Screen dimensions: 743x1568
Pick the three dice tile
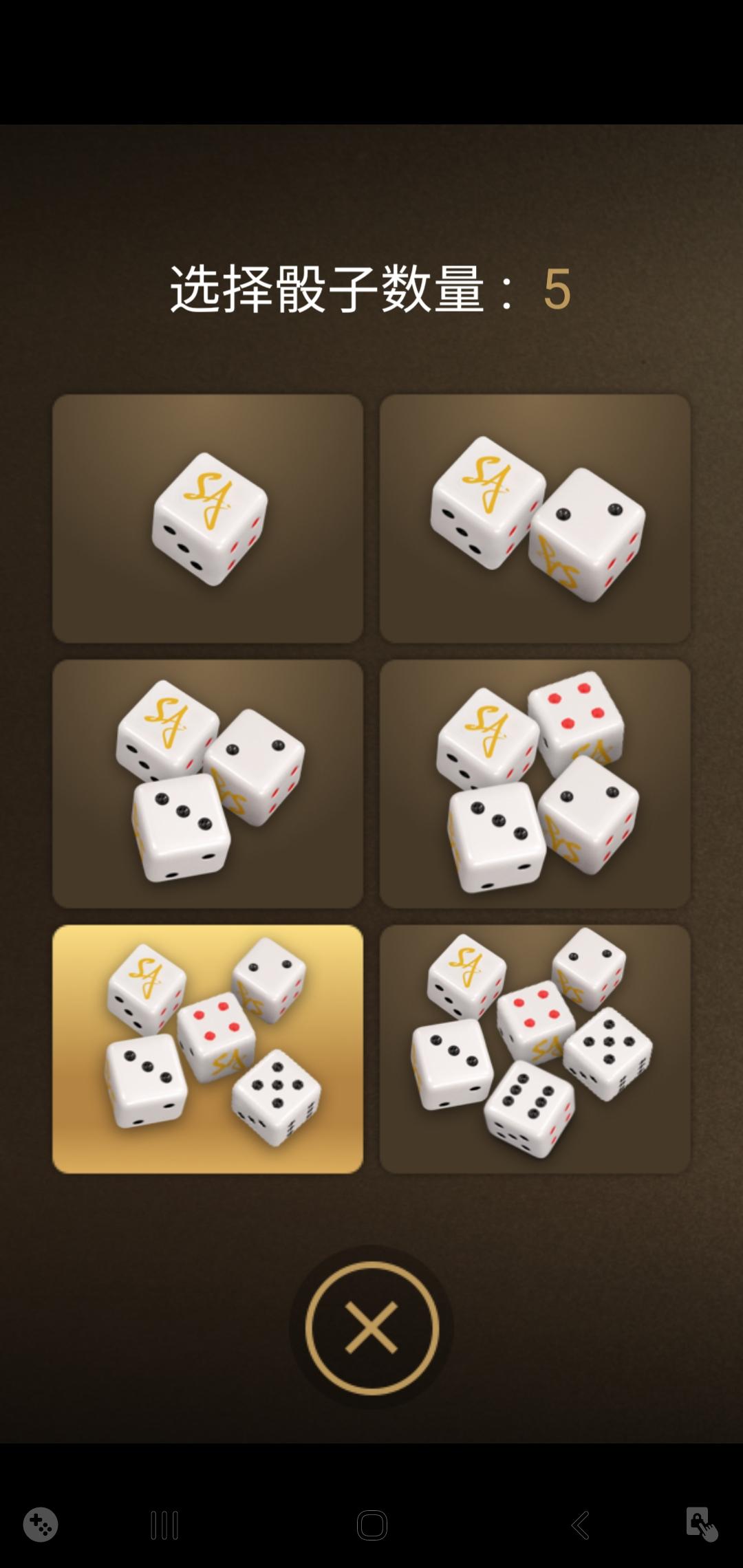208,784
